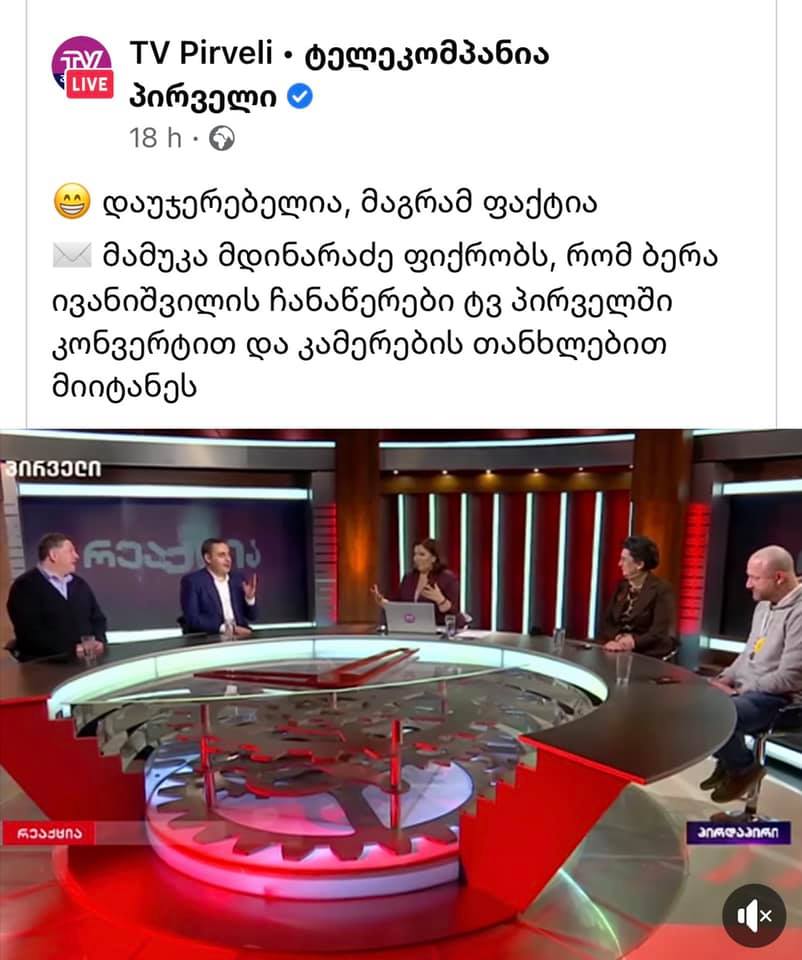Open TV Pirveli's profile picture
Viewport: 802px width, 960px height.
point(82,67)
